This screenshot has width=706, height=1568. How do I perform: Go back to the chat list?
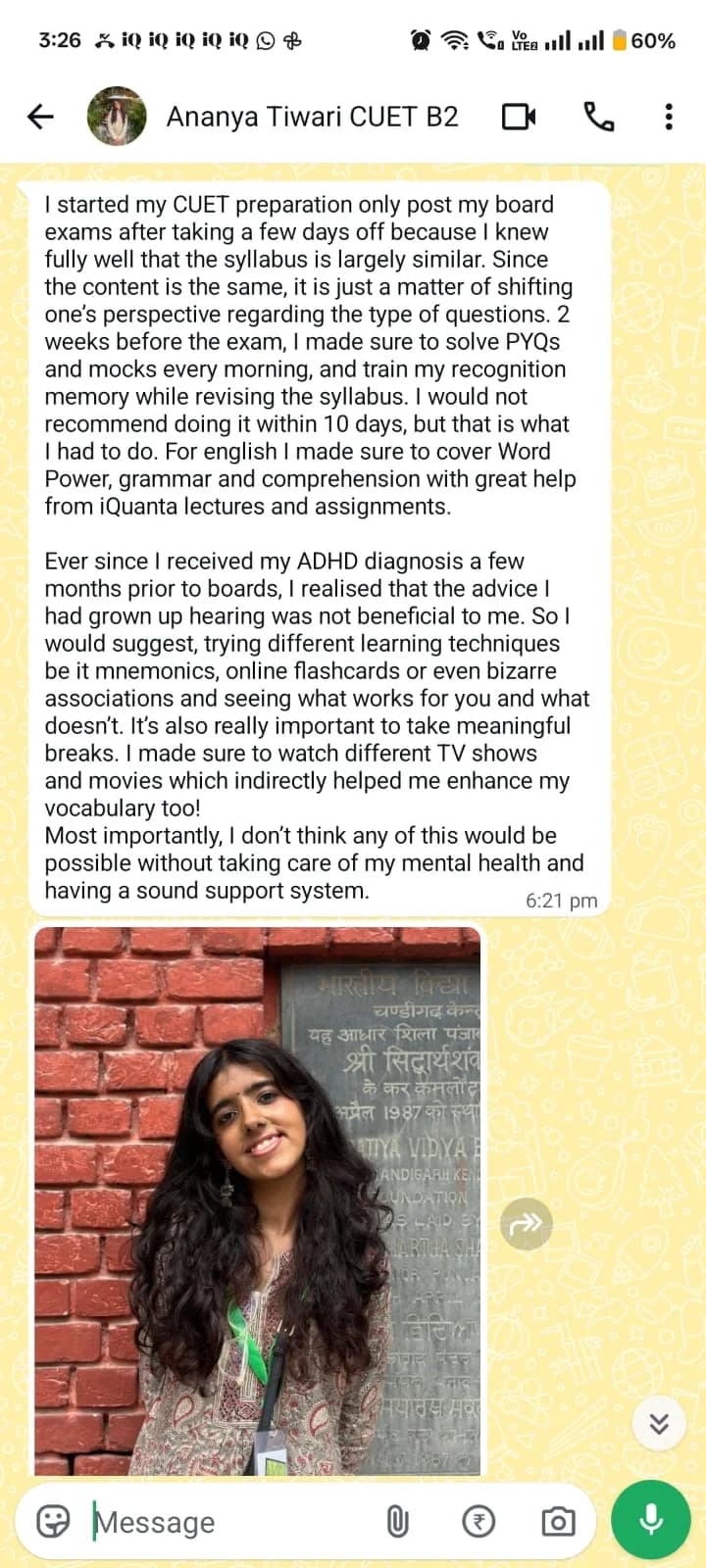pos(40,117)
